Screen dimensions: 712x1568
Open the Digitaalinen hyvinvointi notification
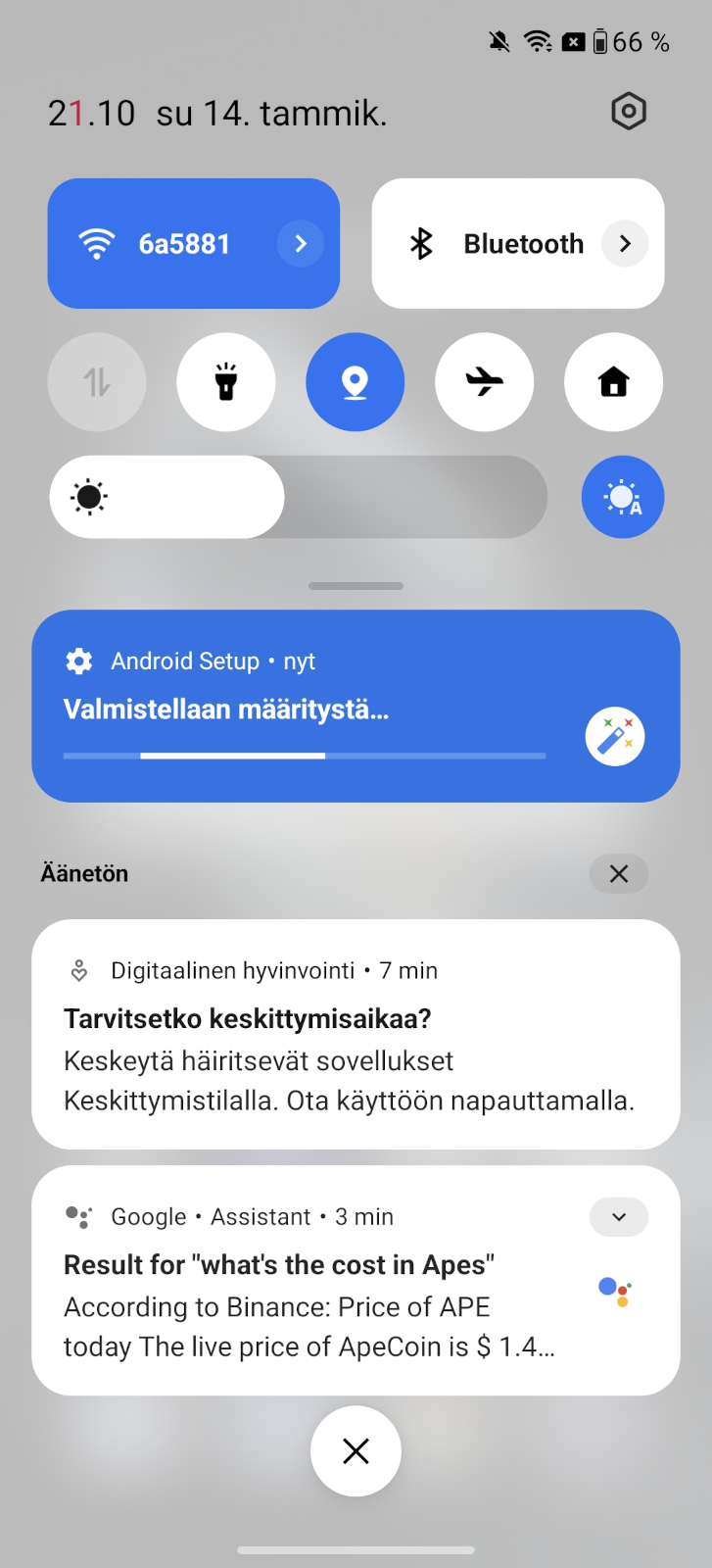click(x=356, y=1035)
